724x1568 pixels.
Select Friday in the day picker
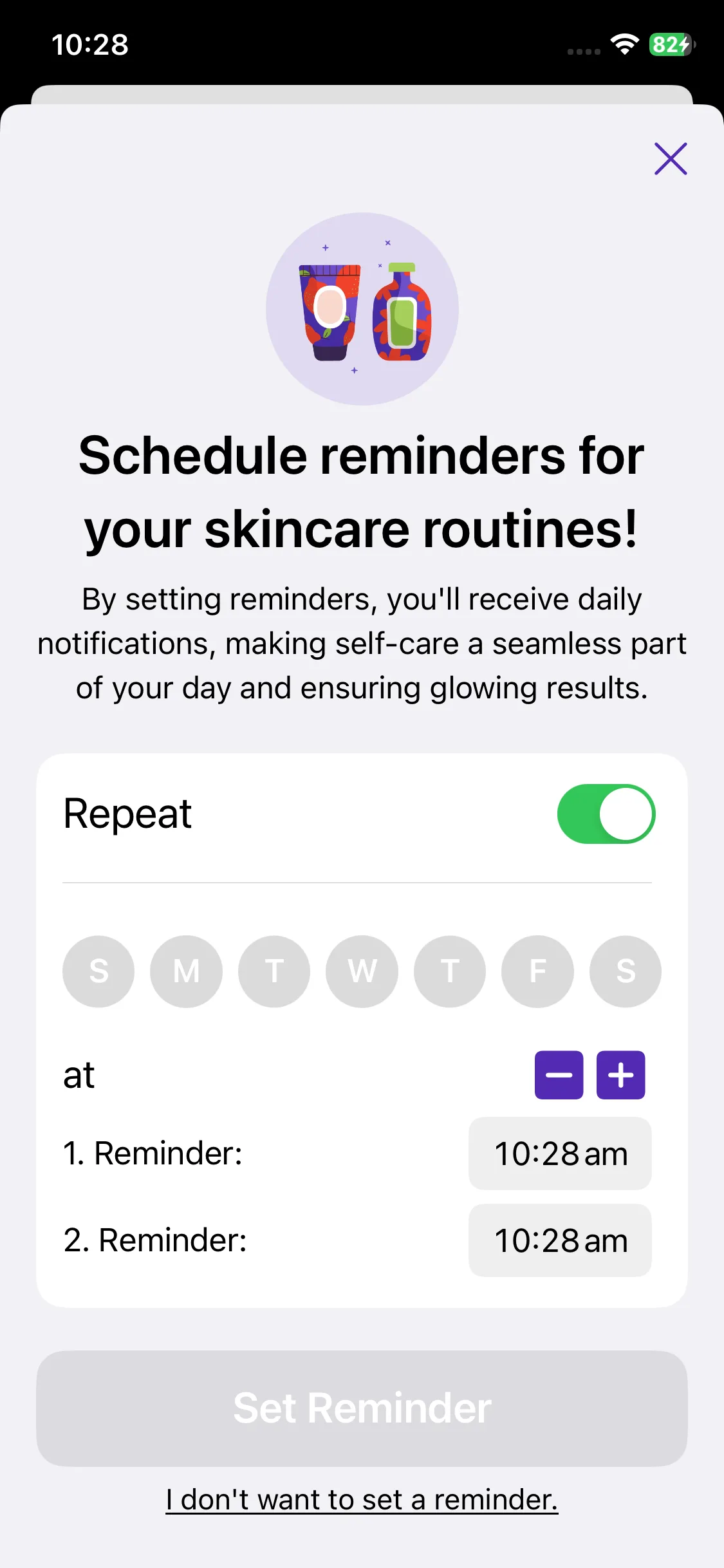pyautogui.click(x=537, y=971)
